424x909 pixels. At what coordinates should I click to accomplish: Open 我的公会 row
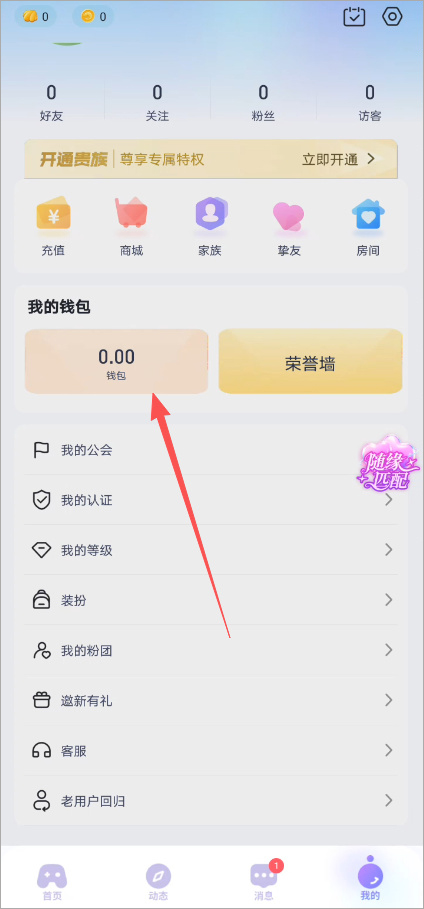212,450
